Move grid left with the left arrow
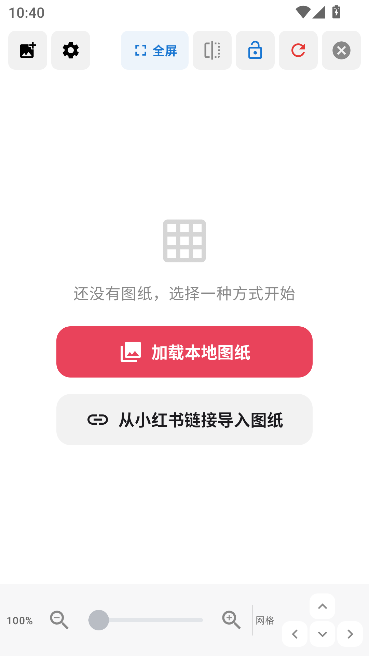 point(295,634)
